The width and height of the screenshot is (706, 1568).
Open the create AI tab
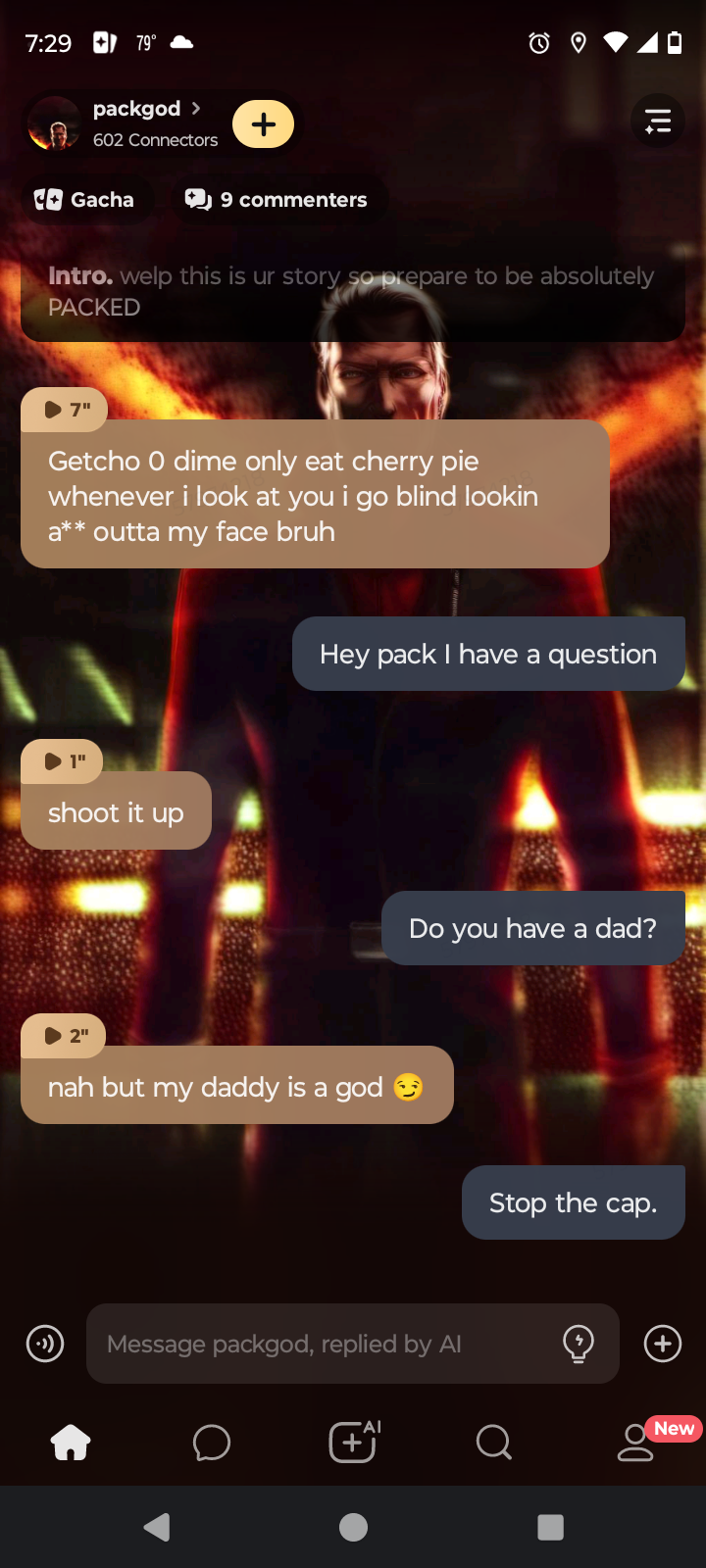[353, 1443]
